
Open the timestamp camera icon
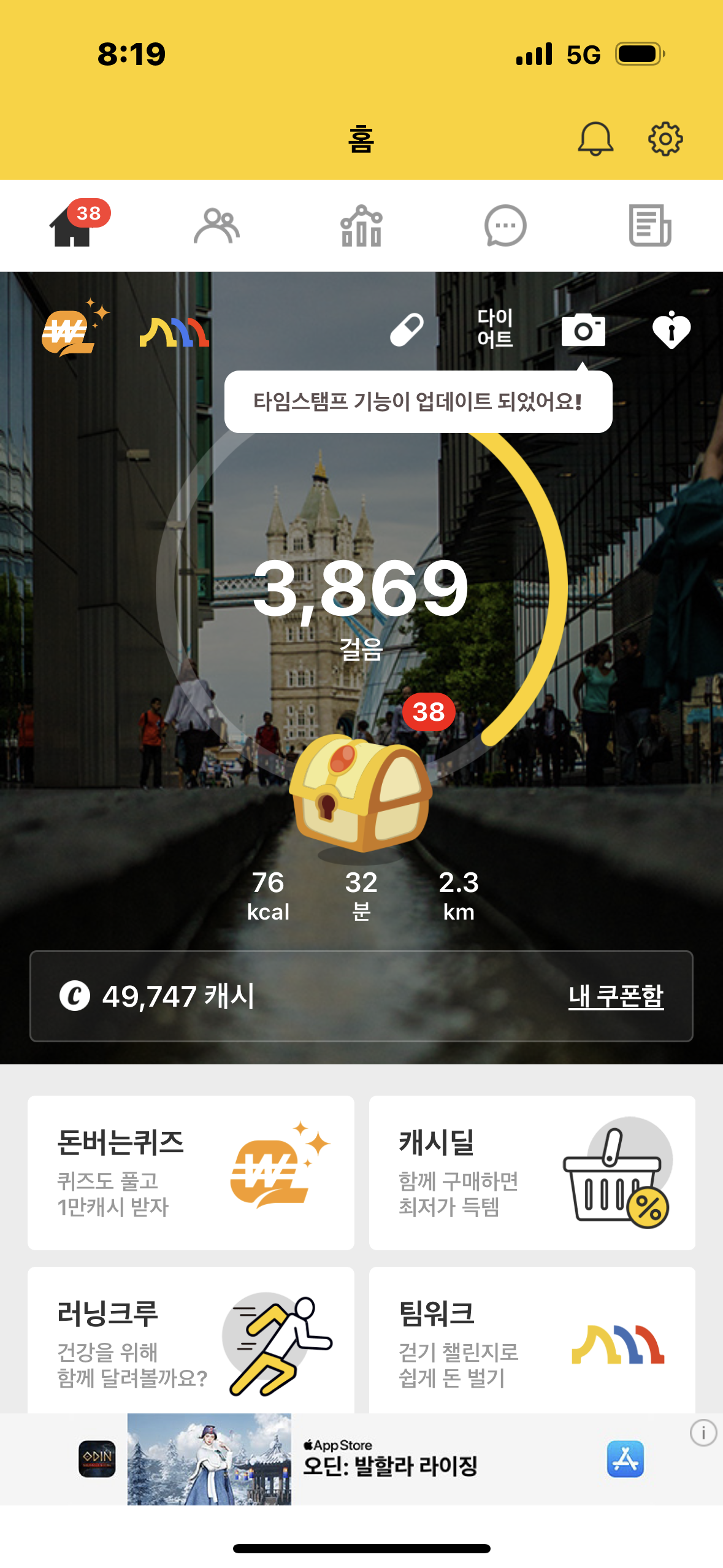click(x=583, y=330)
